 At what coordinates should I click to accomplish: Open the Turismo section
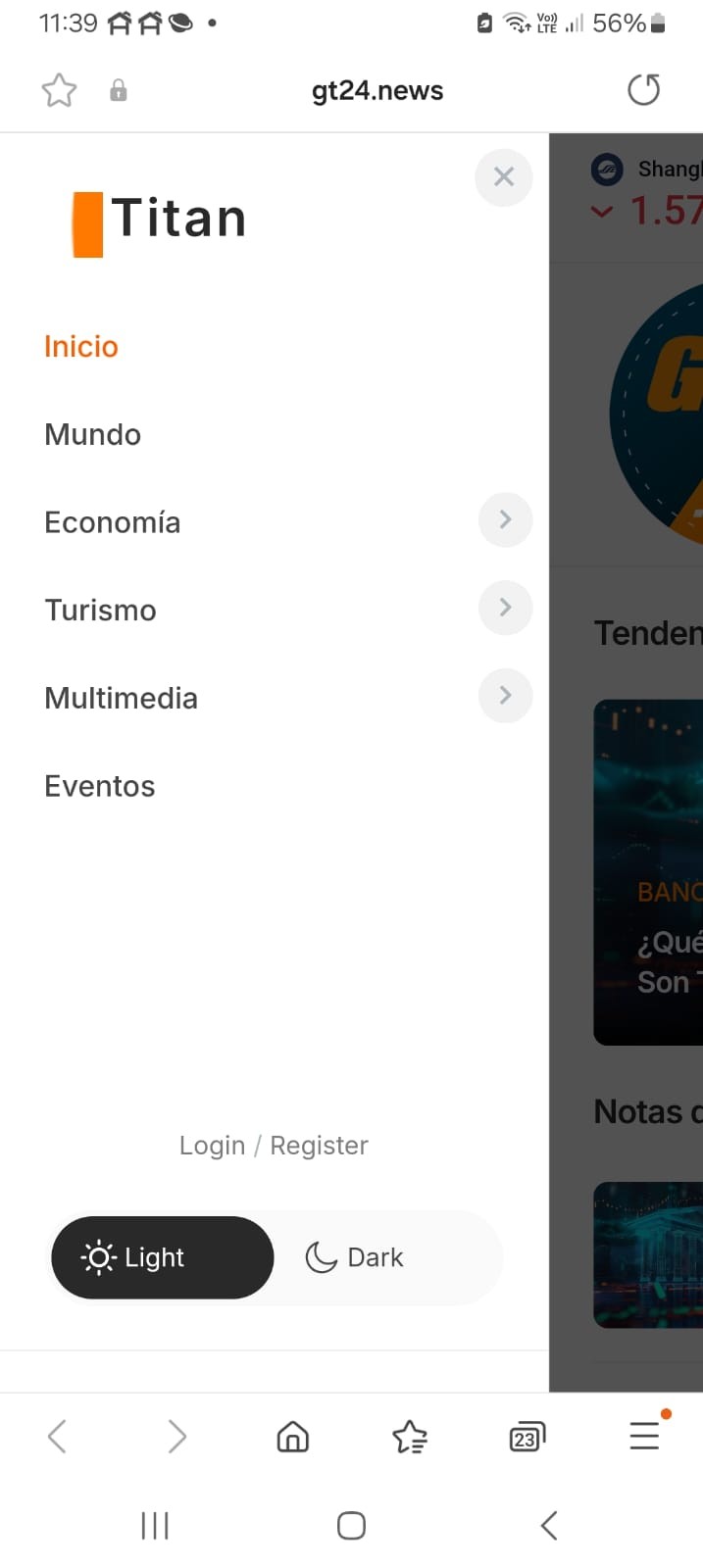(x=101, y=611)
